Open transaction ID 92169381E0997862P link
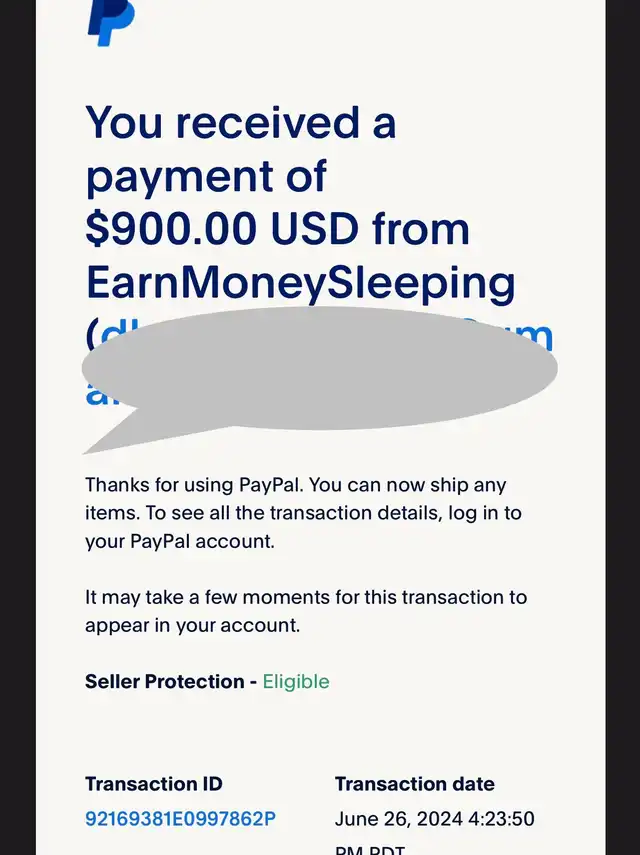Image resolution: width=640 pixels, height=855 pixels. tap(180, 818)
